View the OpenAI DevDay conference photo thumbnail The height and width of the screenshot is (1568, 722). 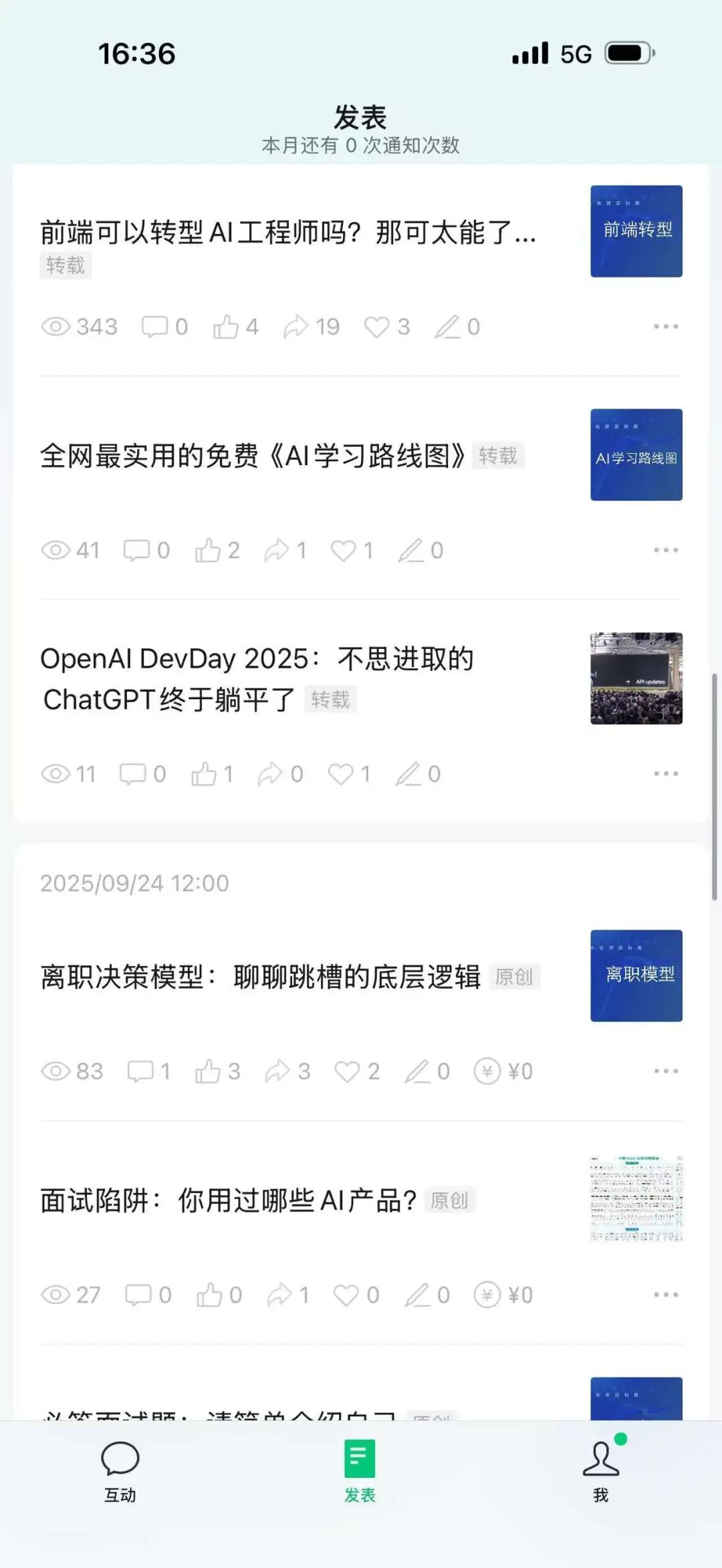636,678
